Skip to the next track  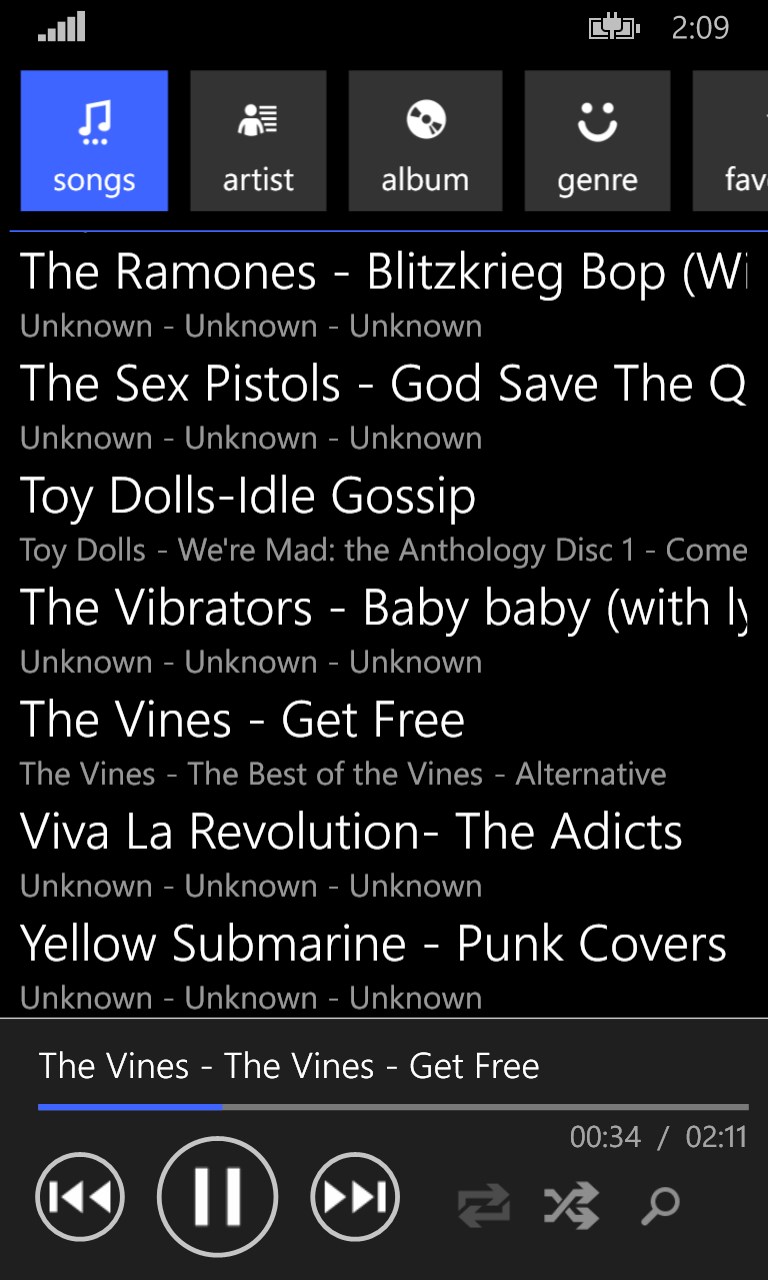point(355,1197)
